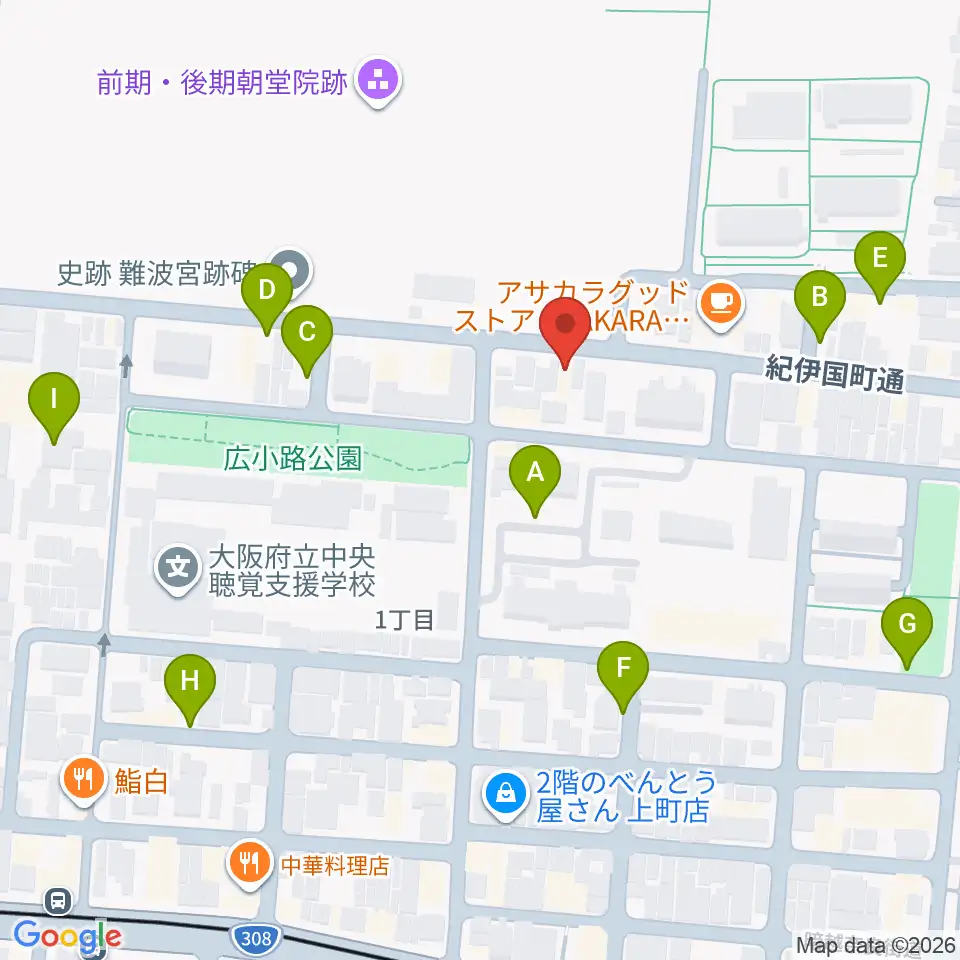The image size is (960, 960).
Task: Open the 史跡 難波宮跡碑 place pin
Action: pyautogui.click(x=291, y=271)
